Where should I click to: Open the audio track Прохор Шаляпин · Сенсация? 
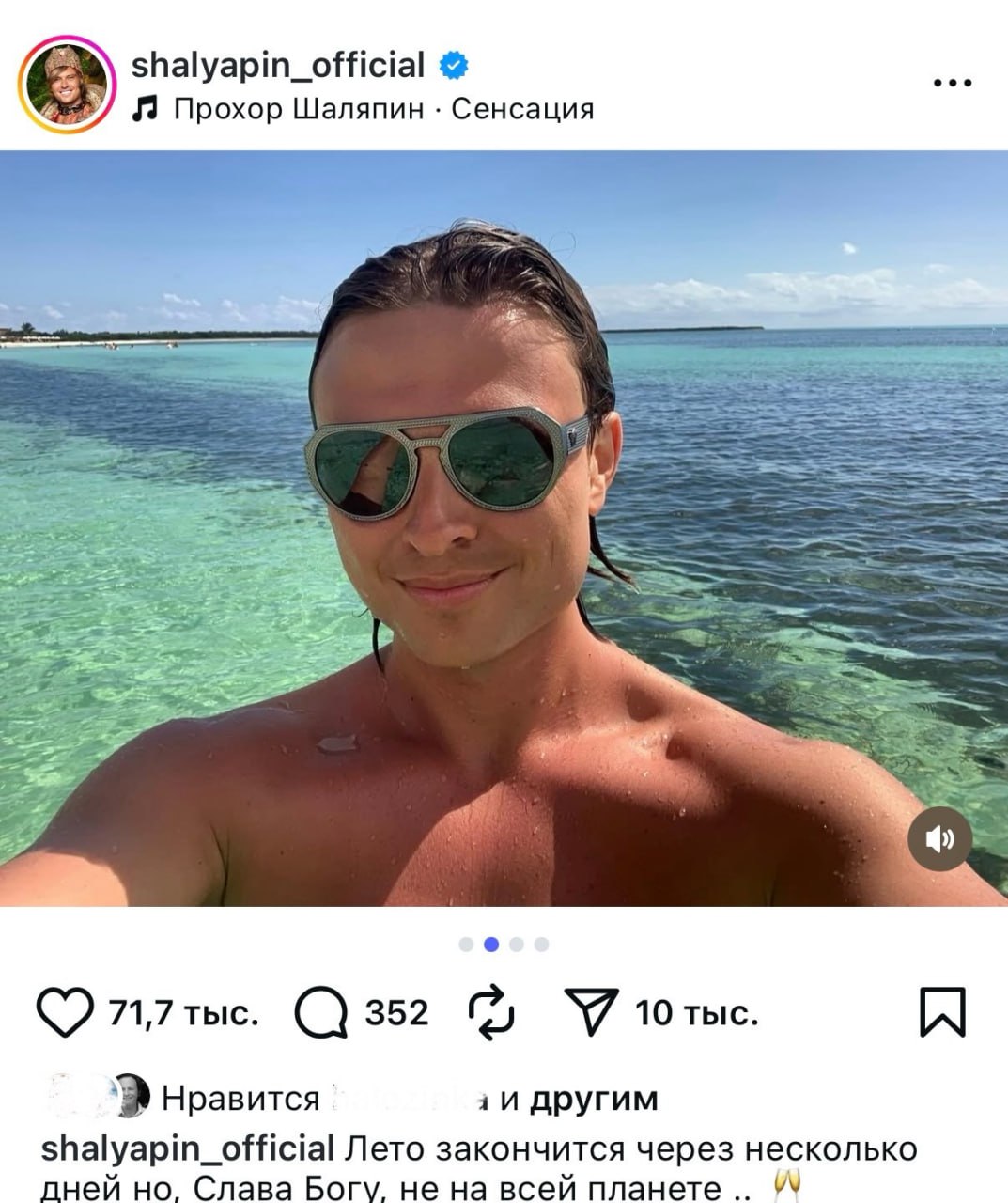click(x=383, y=109)
